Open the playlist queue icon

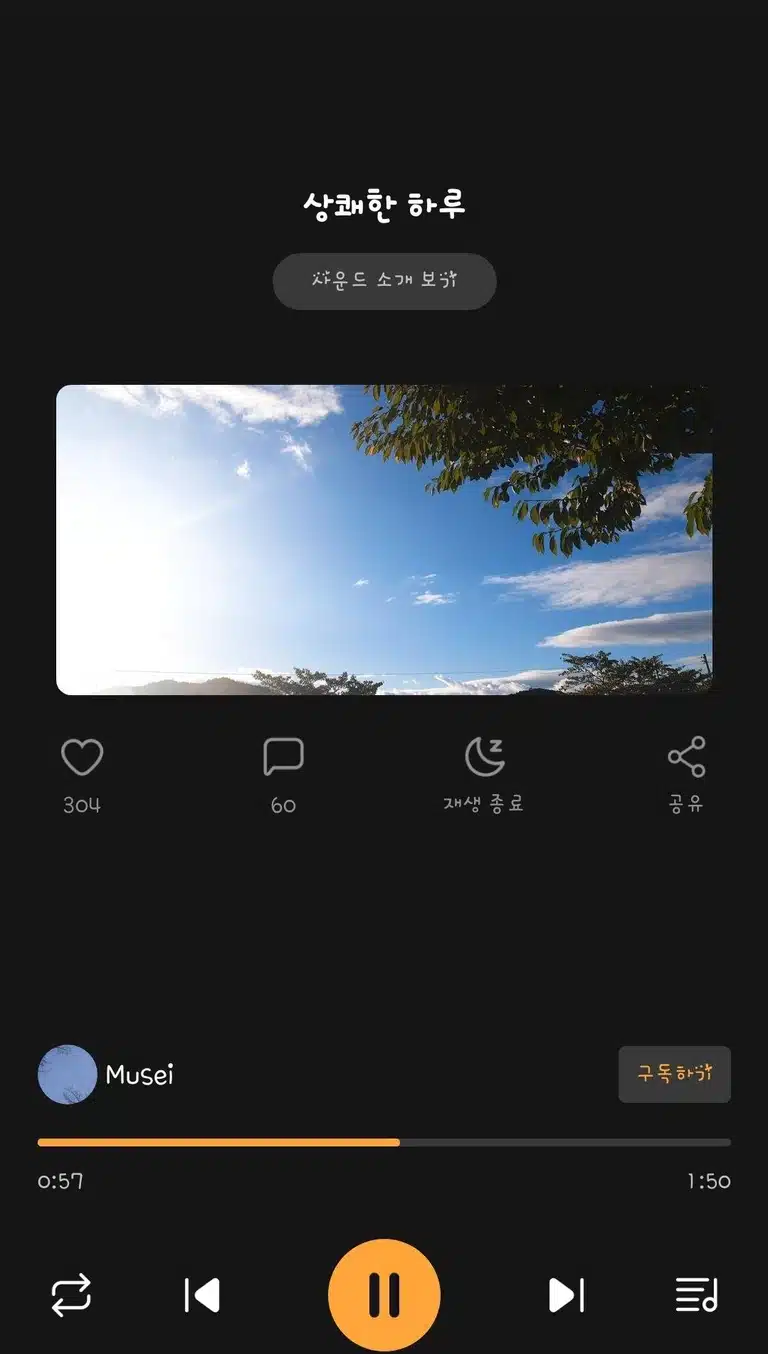point(697,1295)
